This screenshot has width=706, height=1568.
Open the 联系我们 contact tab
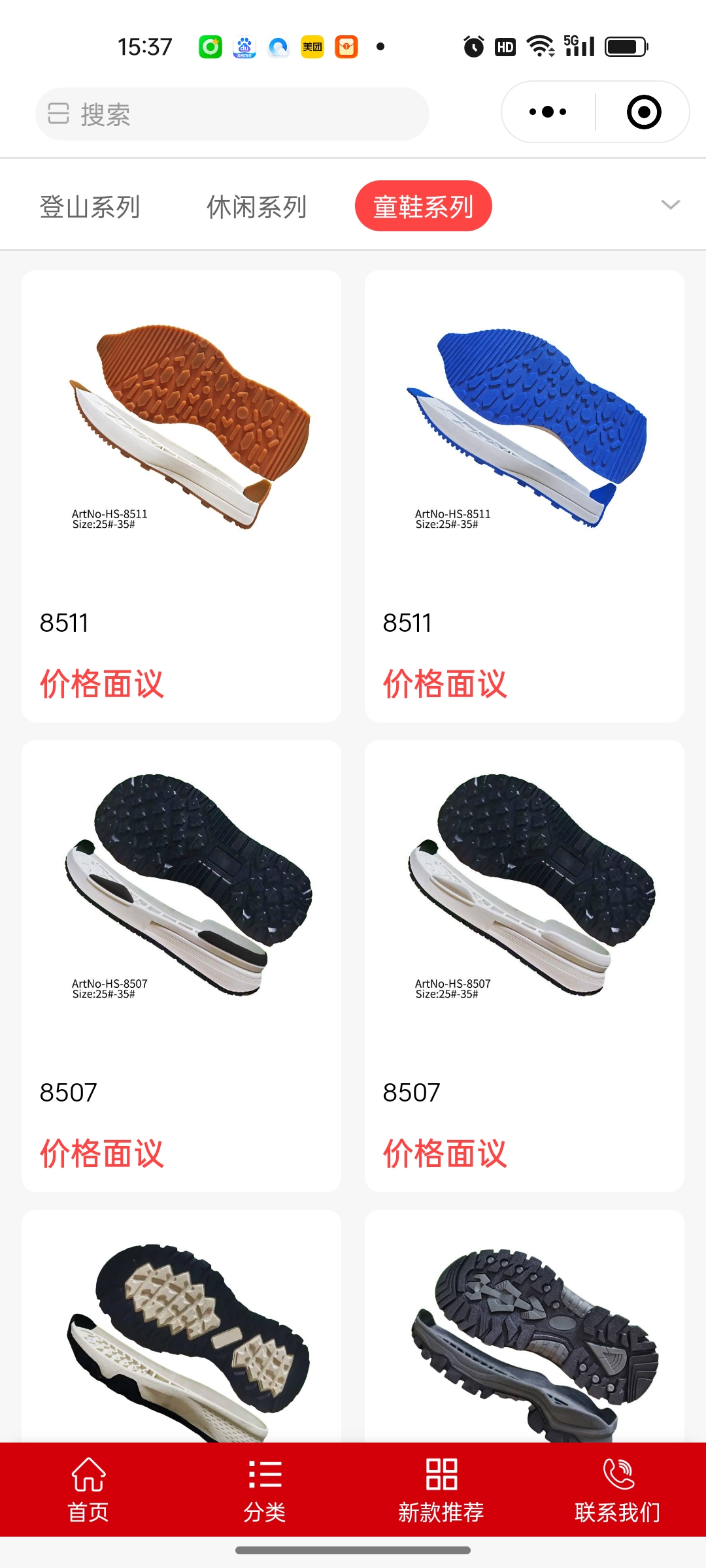[618, 1490]
